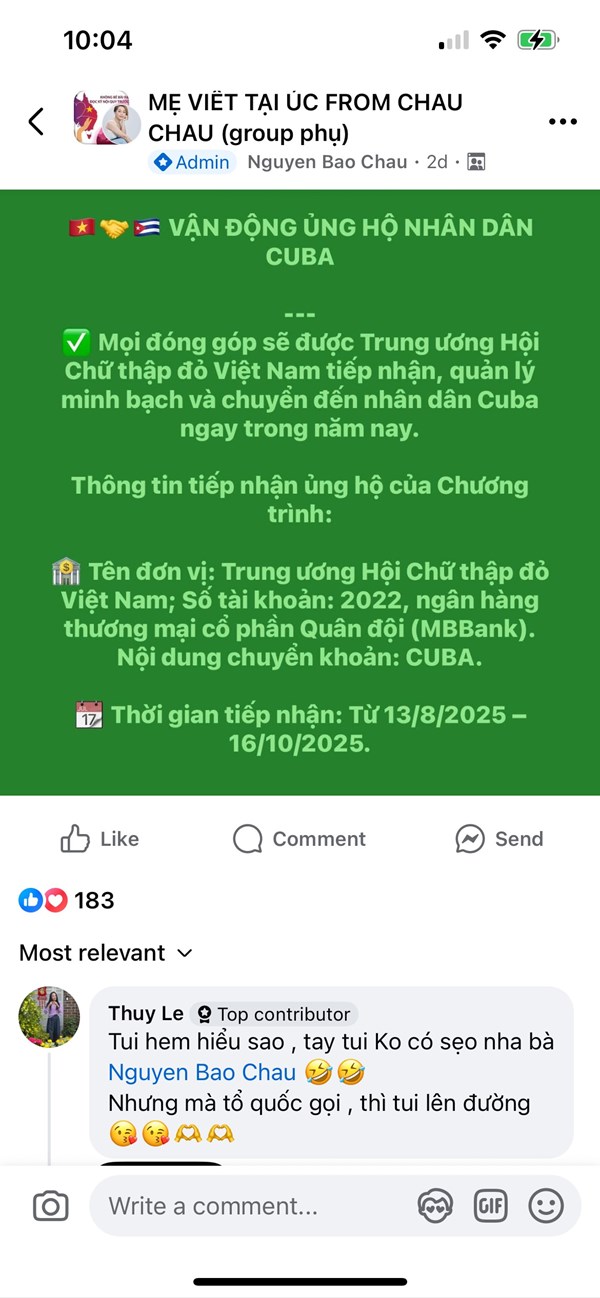600x1298 pixels.
Task: Open the emoji picker
Action: (546, 1206)
